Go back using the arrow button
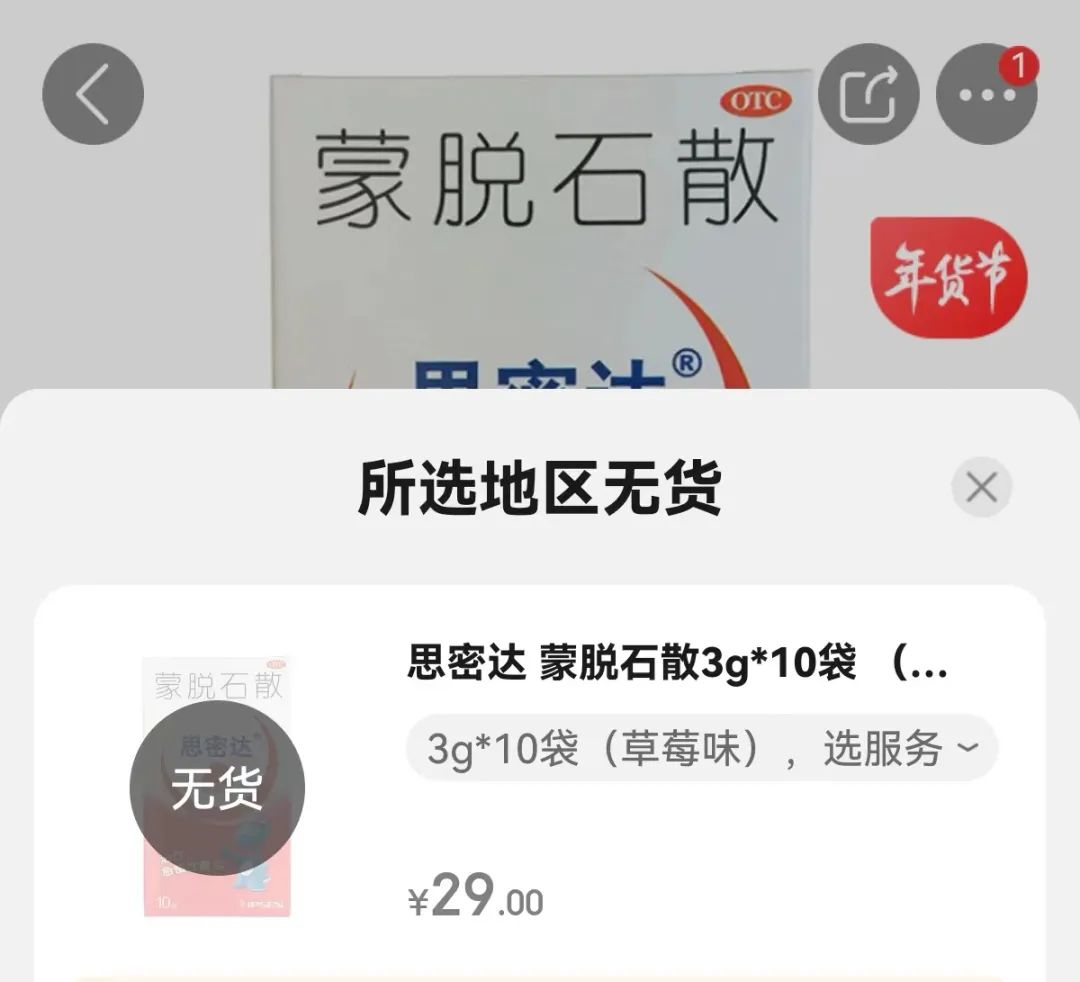The height and width of the screenshot is (982, 1080). click(93, 94)
